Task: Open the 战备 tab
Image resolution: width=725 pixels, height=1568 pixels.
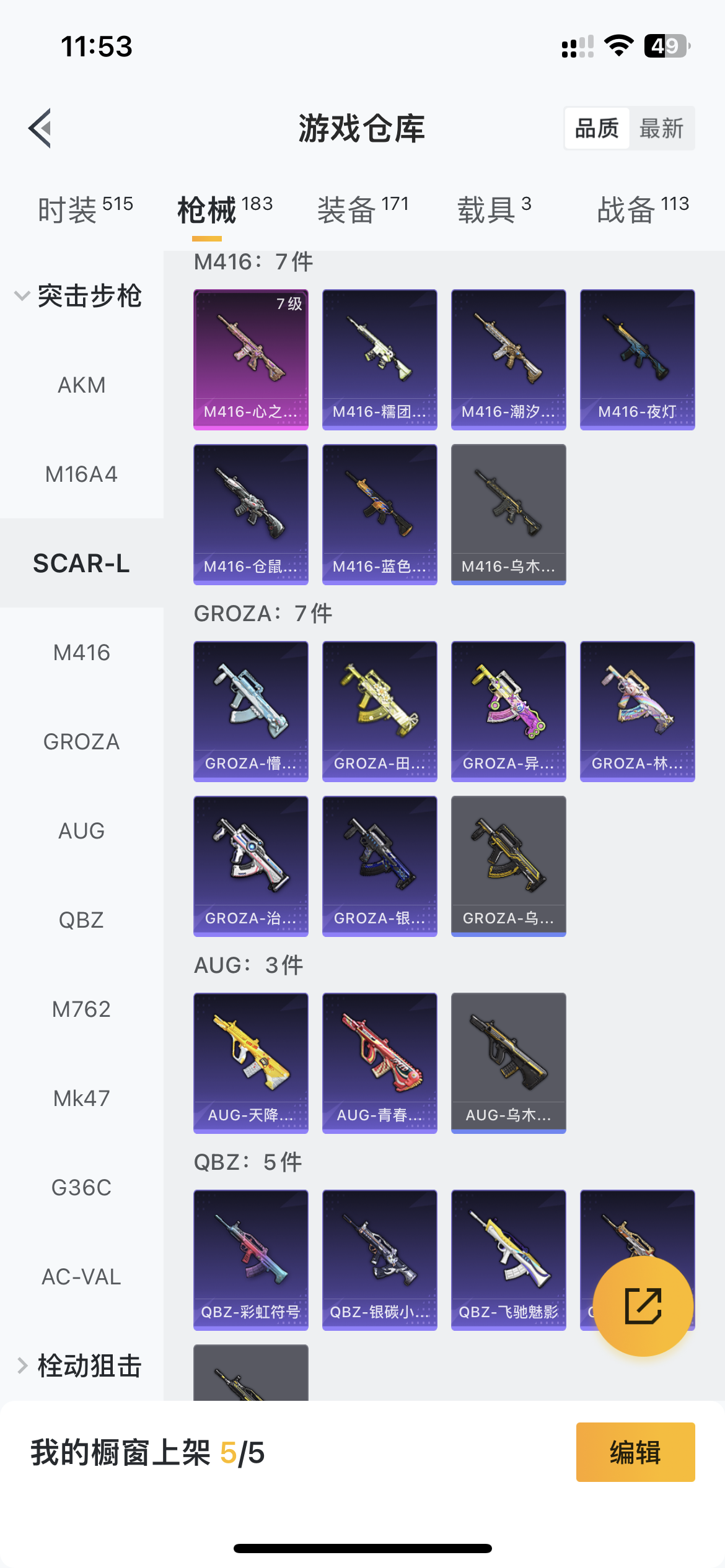Action: [643, 209]
